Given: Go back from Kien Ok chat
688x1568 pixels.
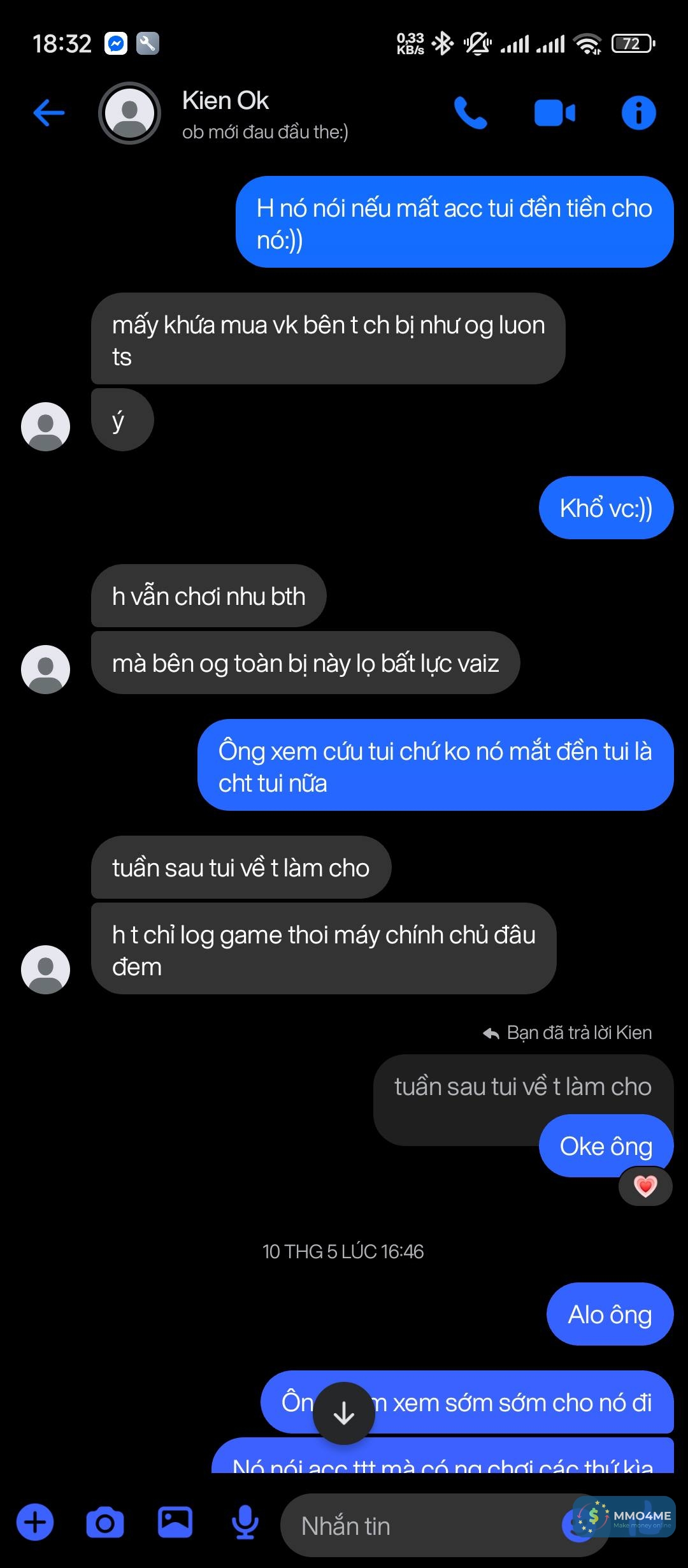Looking at the screenshot, I should pos(49,113).
